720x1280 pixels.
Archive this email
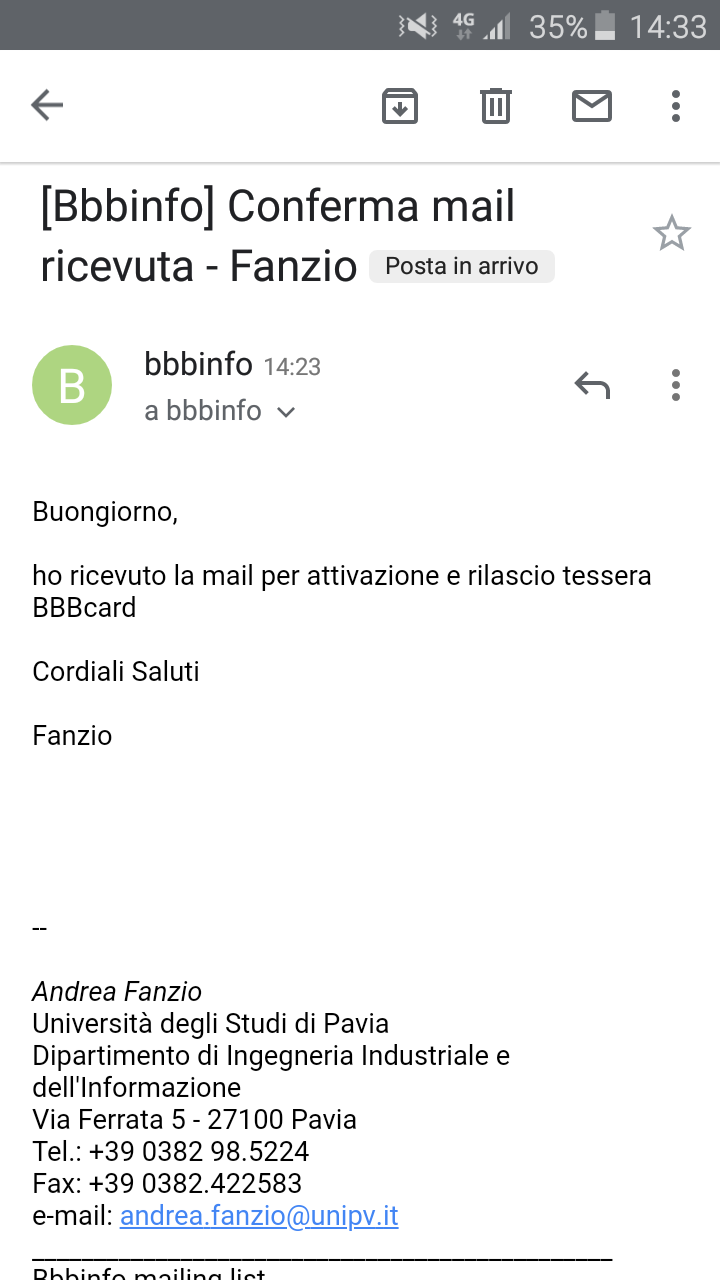400,105
